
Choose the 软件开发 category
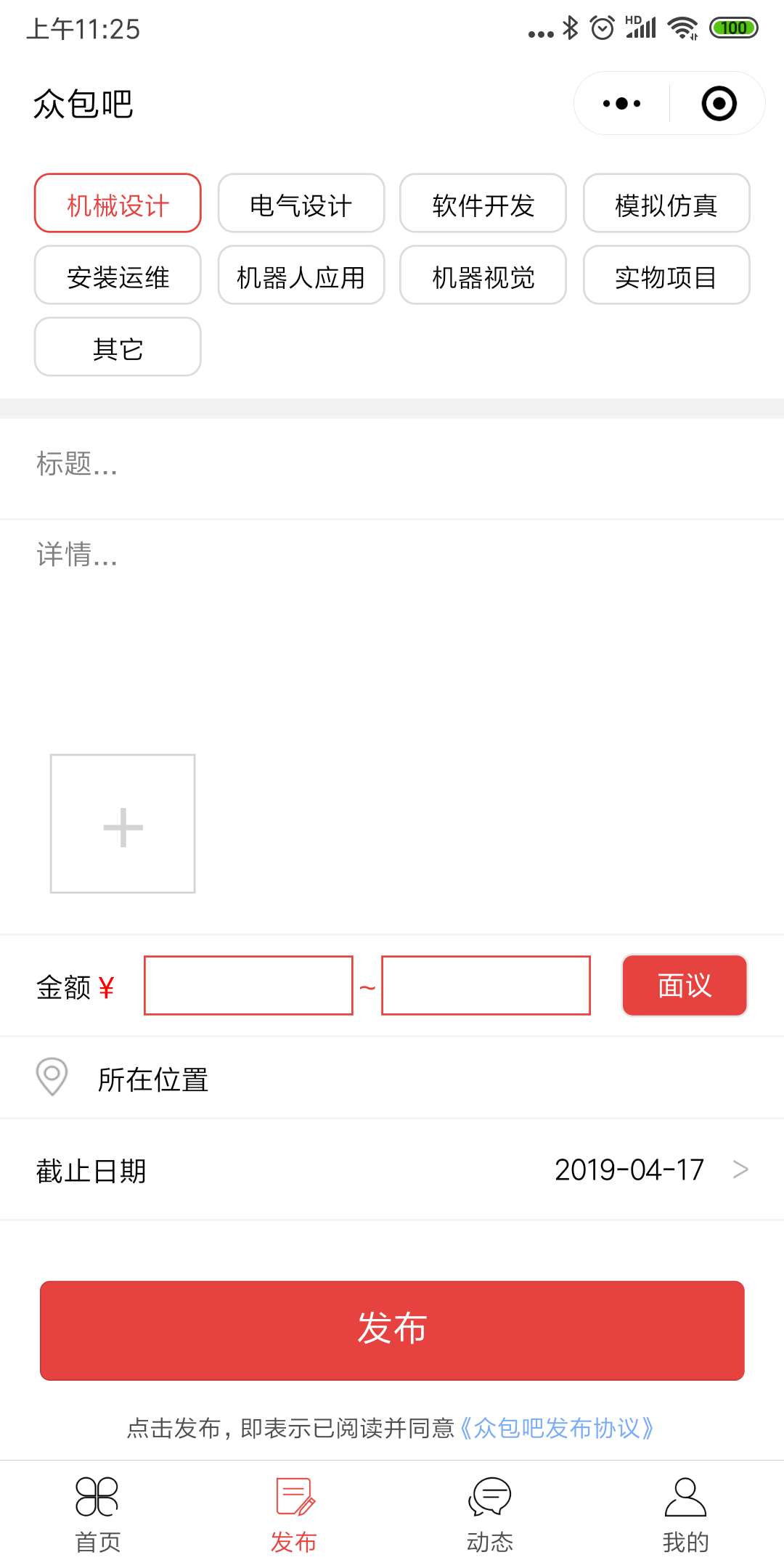pos(483,203)
